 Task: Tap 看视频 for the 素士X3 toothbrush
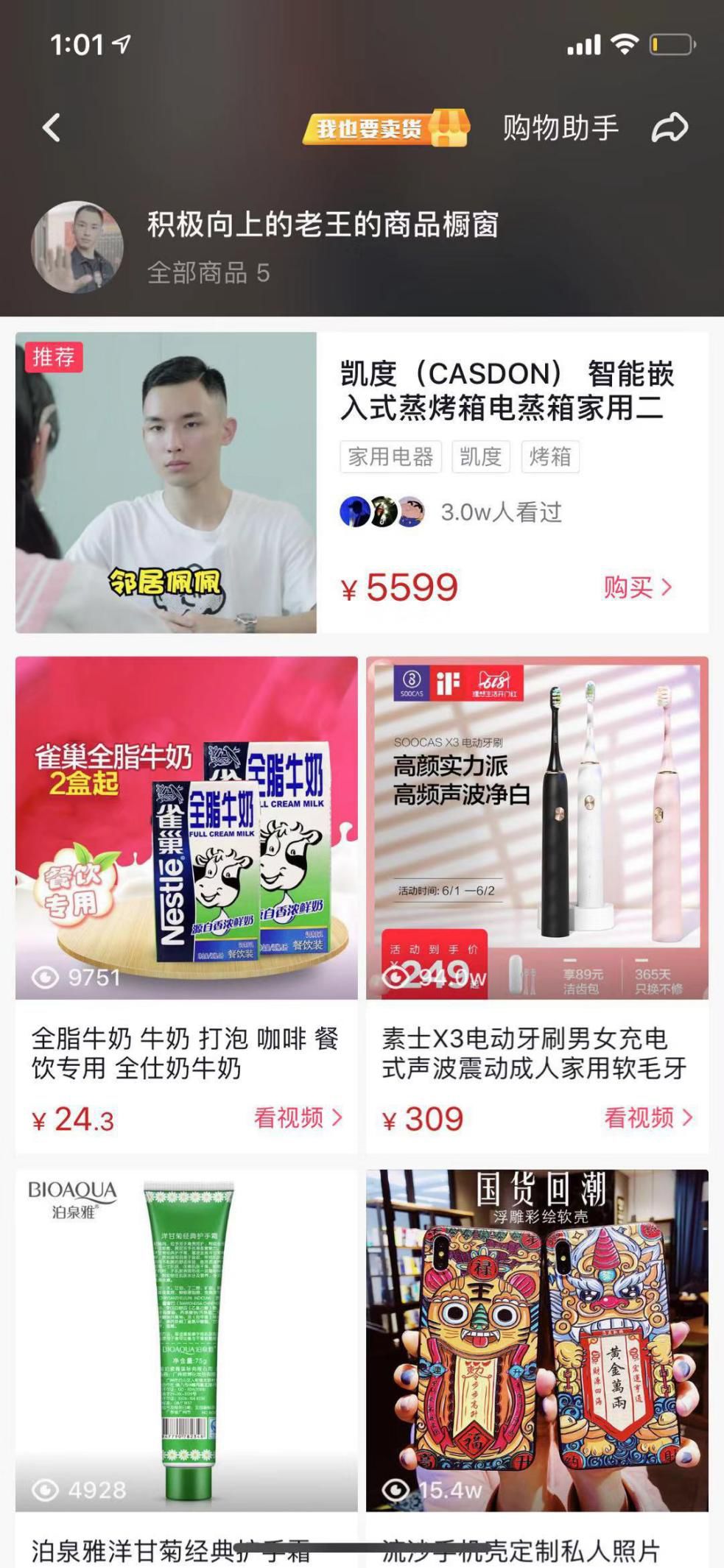click(x=648, y=1117)
